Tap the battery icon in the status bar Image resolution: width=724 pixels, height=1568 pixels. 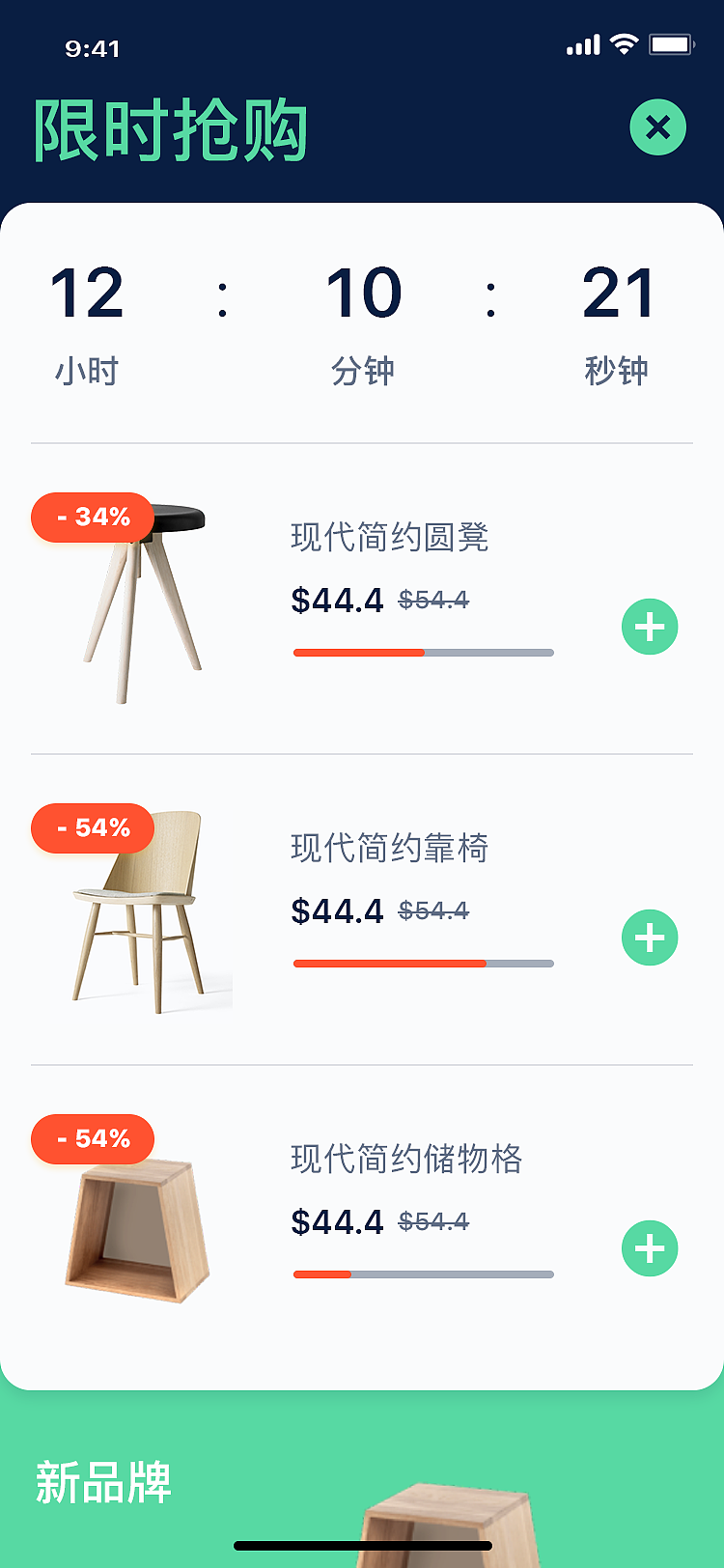(673, 43)
